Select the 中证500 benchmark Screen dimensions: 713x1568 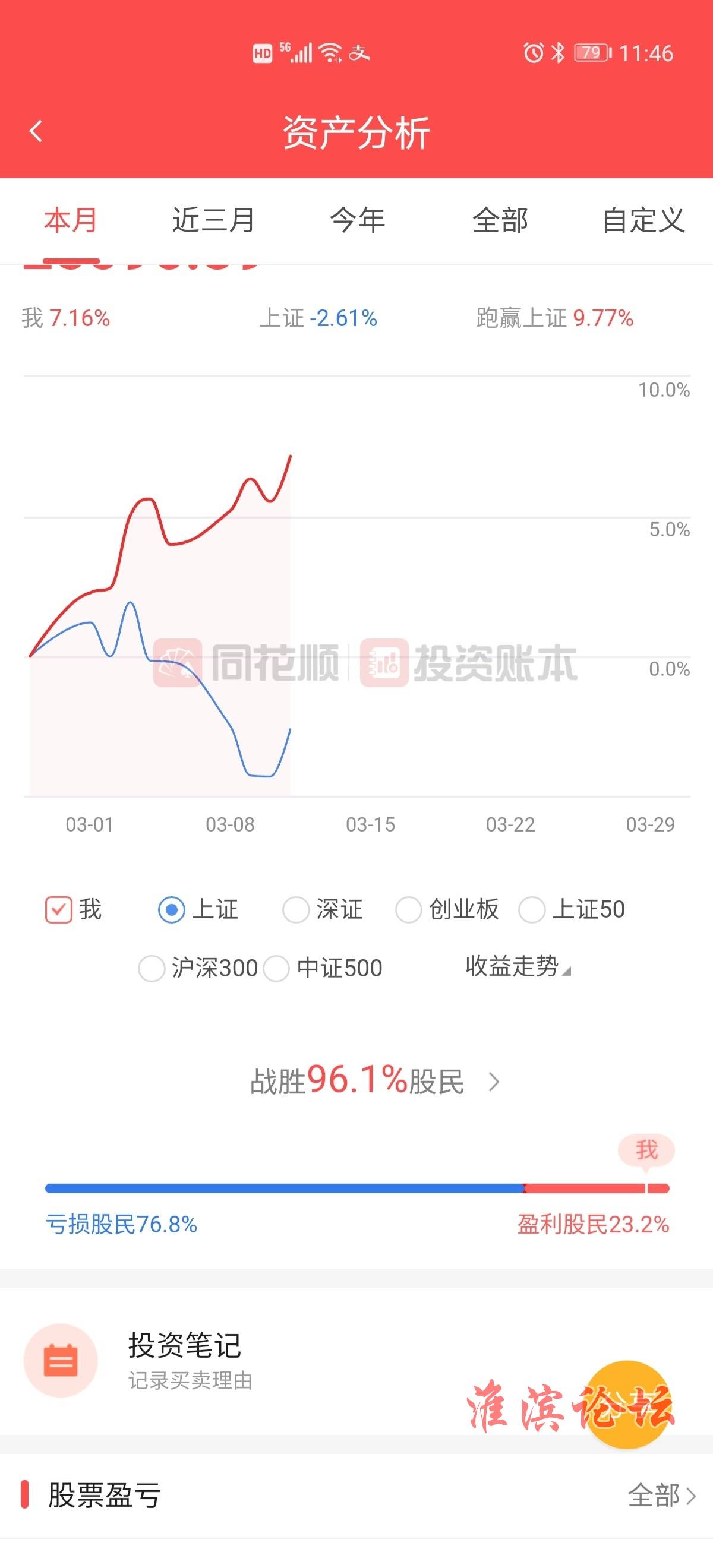click(x=276, y=968)
